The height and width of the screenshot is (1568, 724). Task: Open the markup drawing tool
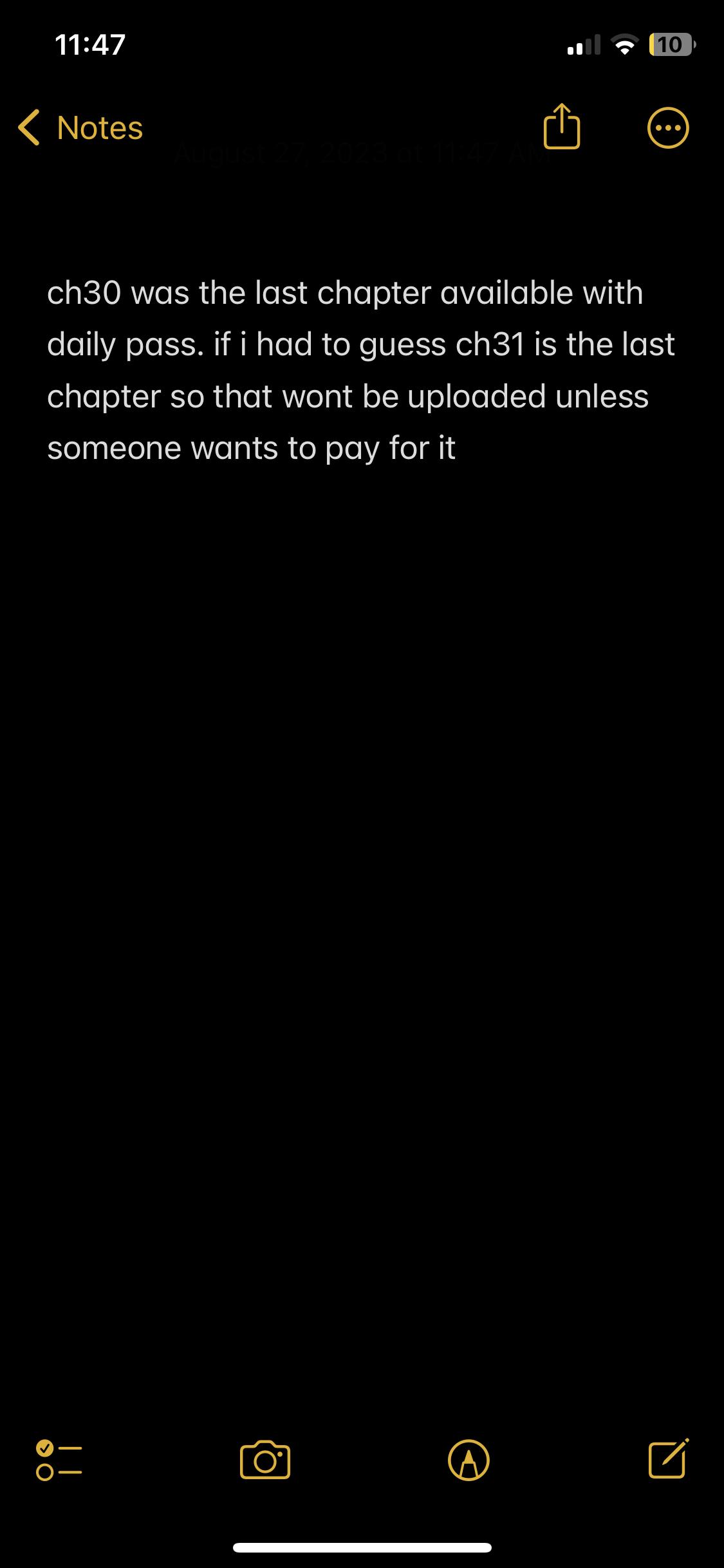(469, 1460)
